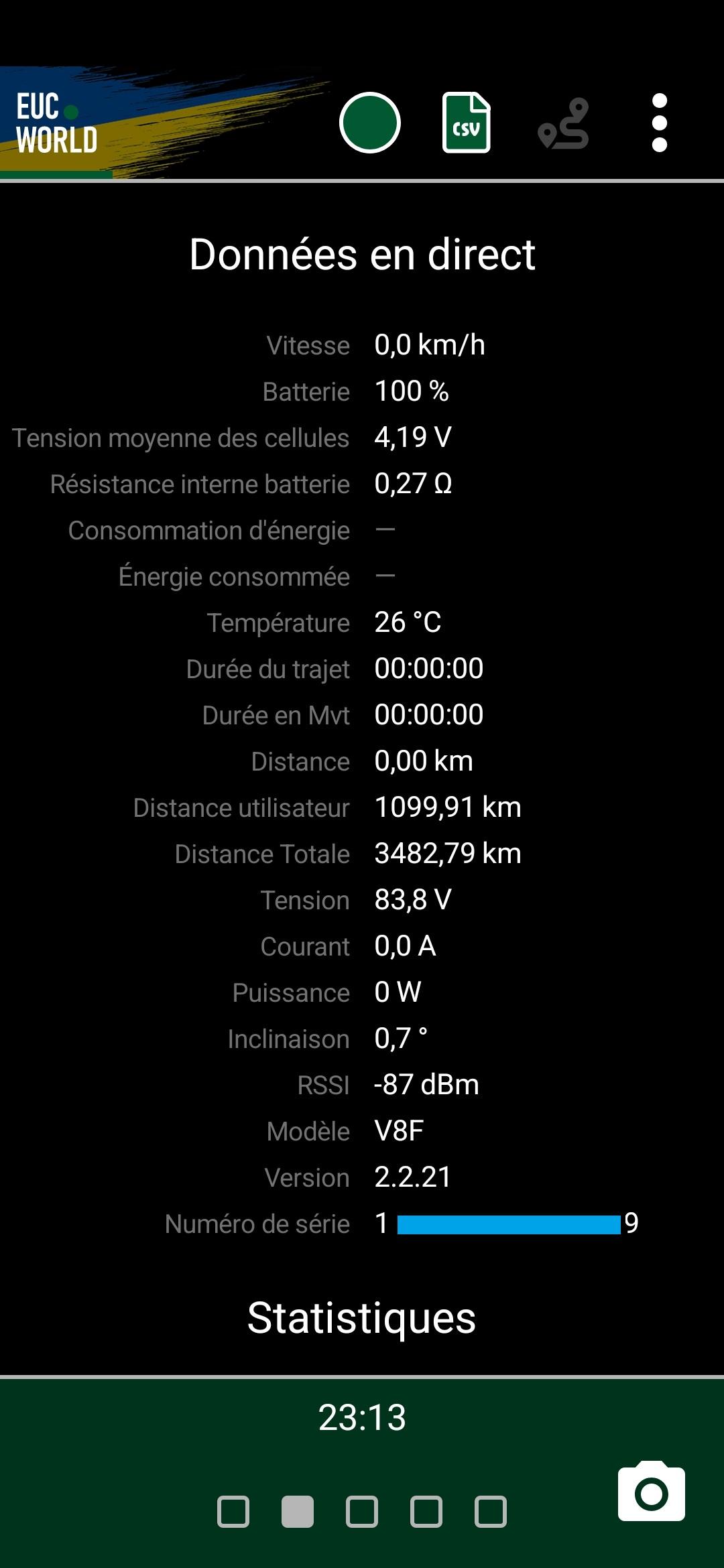Select the fourth page indicator
Viewport: 724px width, 1568px height.
coord(426,1512)
